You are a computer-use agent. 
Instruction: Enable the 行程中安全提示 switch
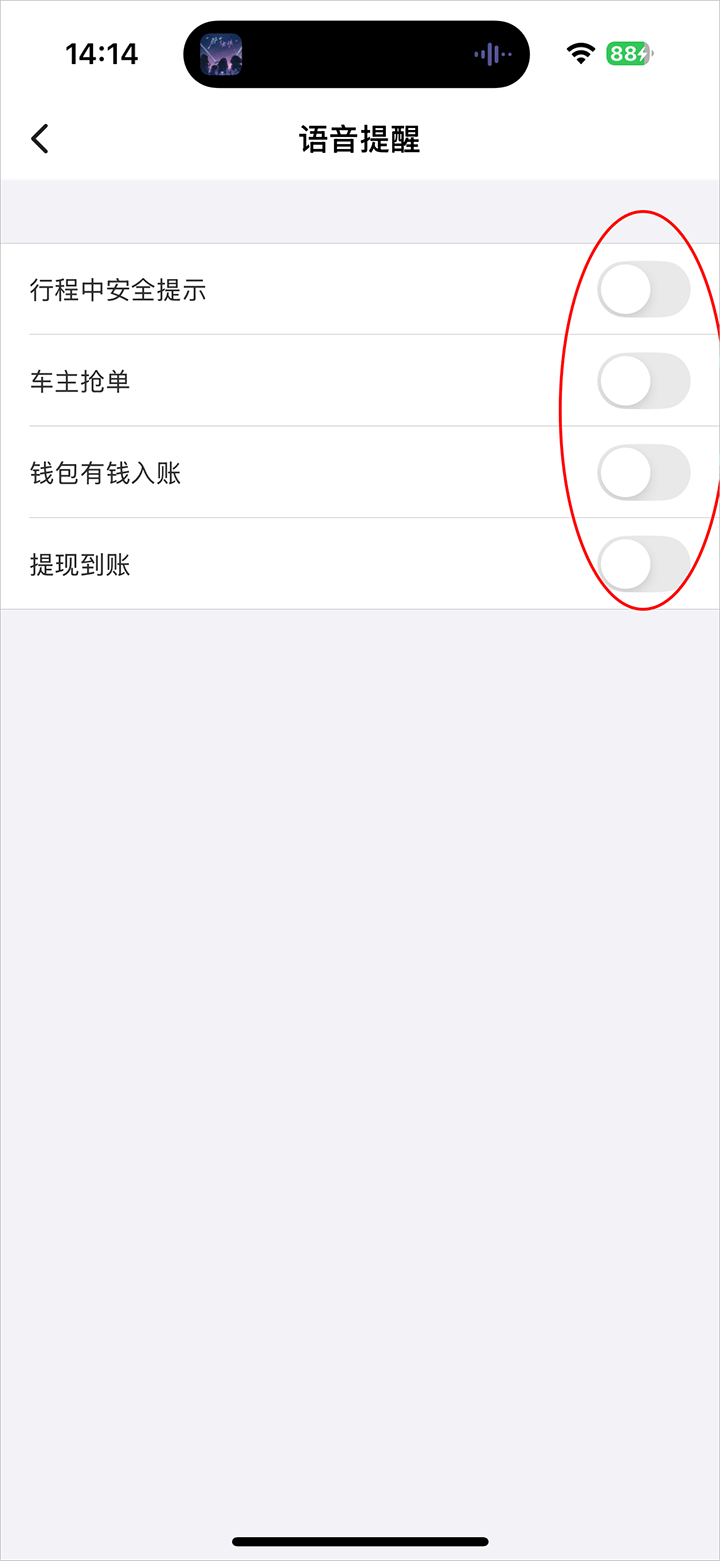pos(643,290)
